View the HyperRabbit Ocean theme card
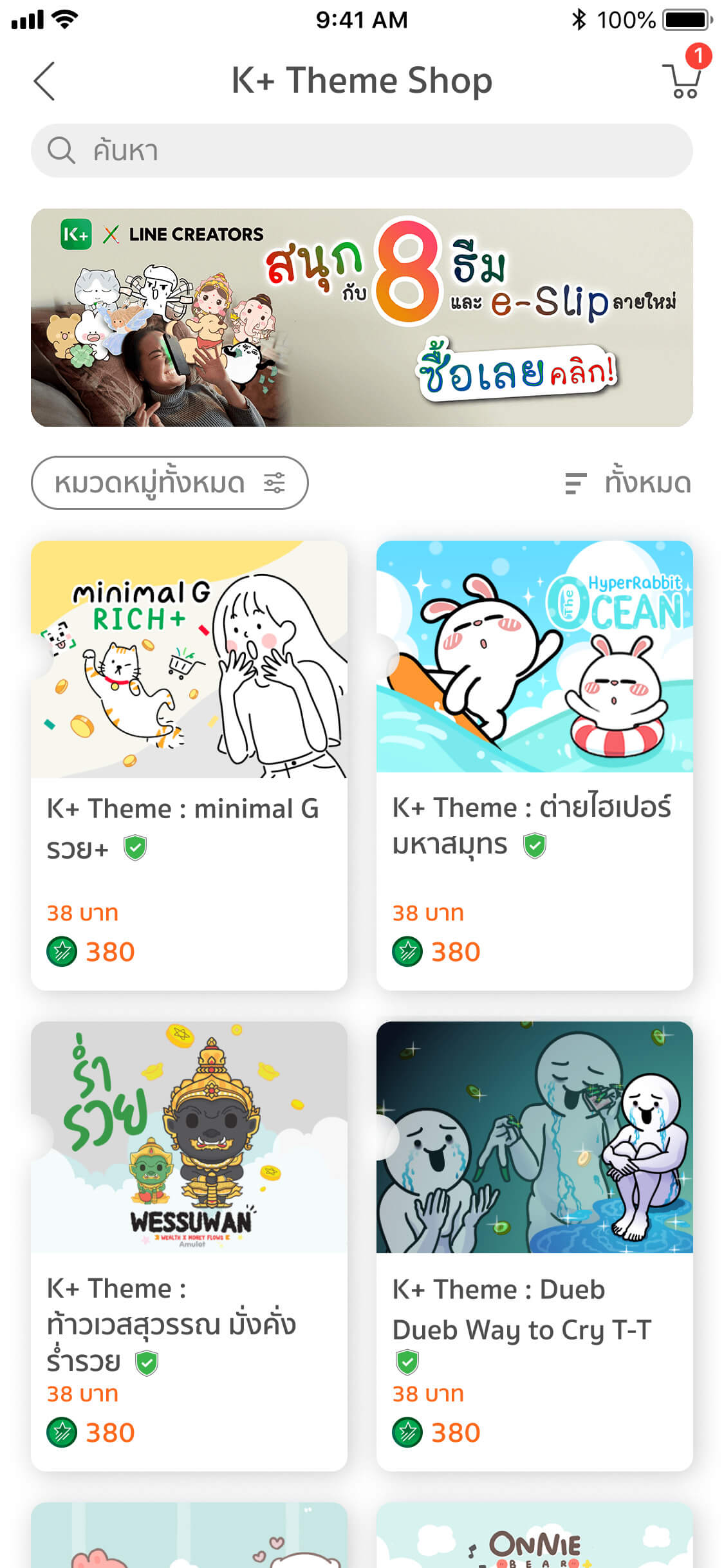The image size is (724, 1568). click(x=534, y=765)
